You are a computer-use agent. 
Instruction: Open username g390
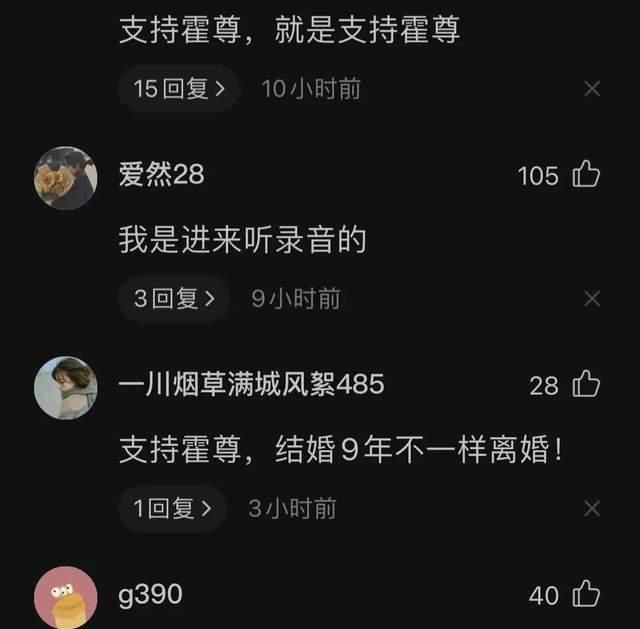point(150,594)
